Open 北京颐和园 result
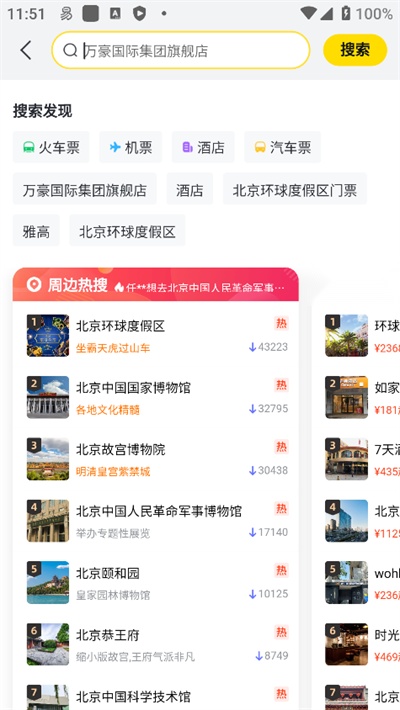Viewport: 400px width, 710px height. (x=156, y=582)
